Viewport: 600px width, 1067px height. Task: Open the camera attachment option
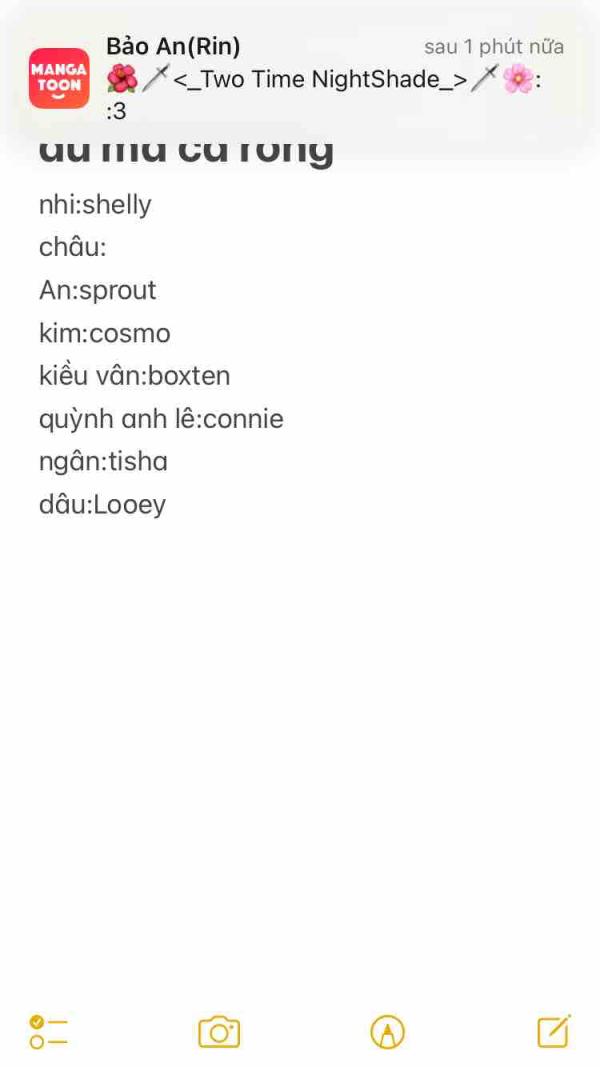tap(219, 1031)
